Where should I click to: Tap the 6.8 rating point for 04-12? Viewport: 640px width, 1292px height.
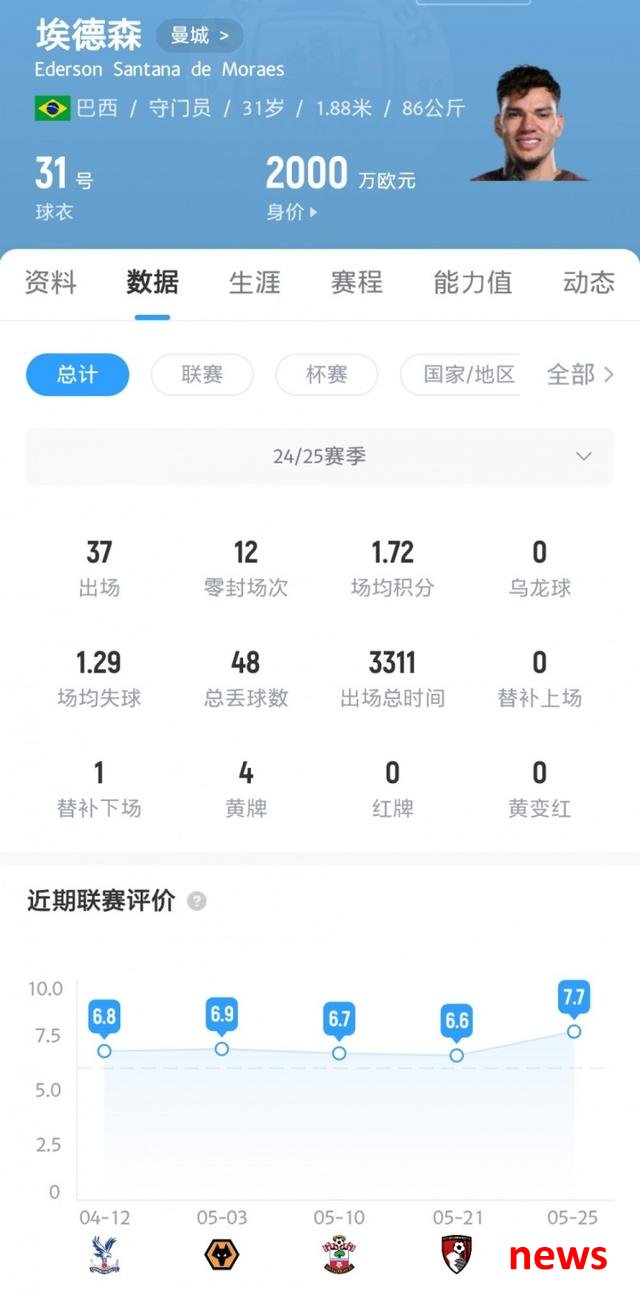click(104, 1051)
